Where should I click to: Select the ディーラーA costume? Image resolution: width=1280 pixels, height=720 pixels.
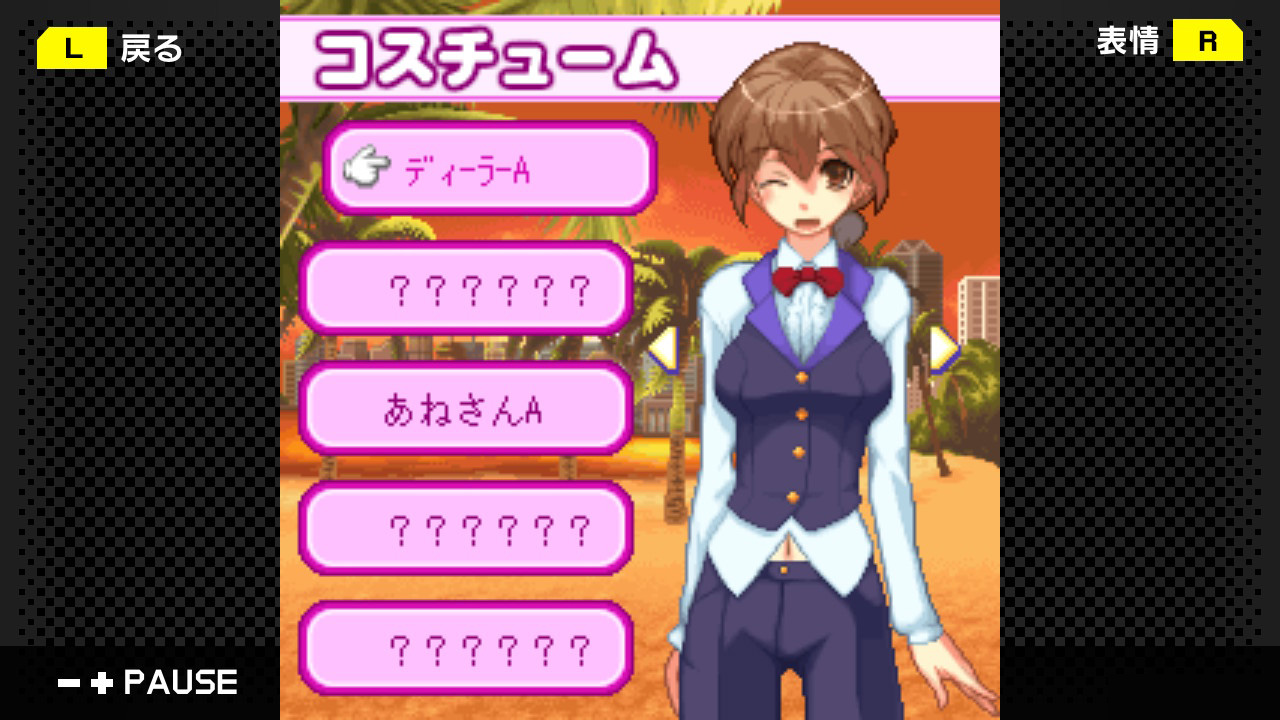490,169
